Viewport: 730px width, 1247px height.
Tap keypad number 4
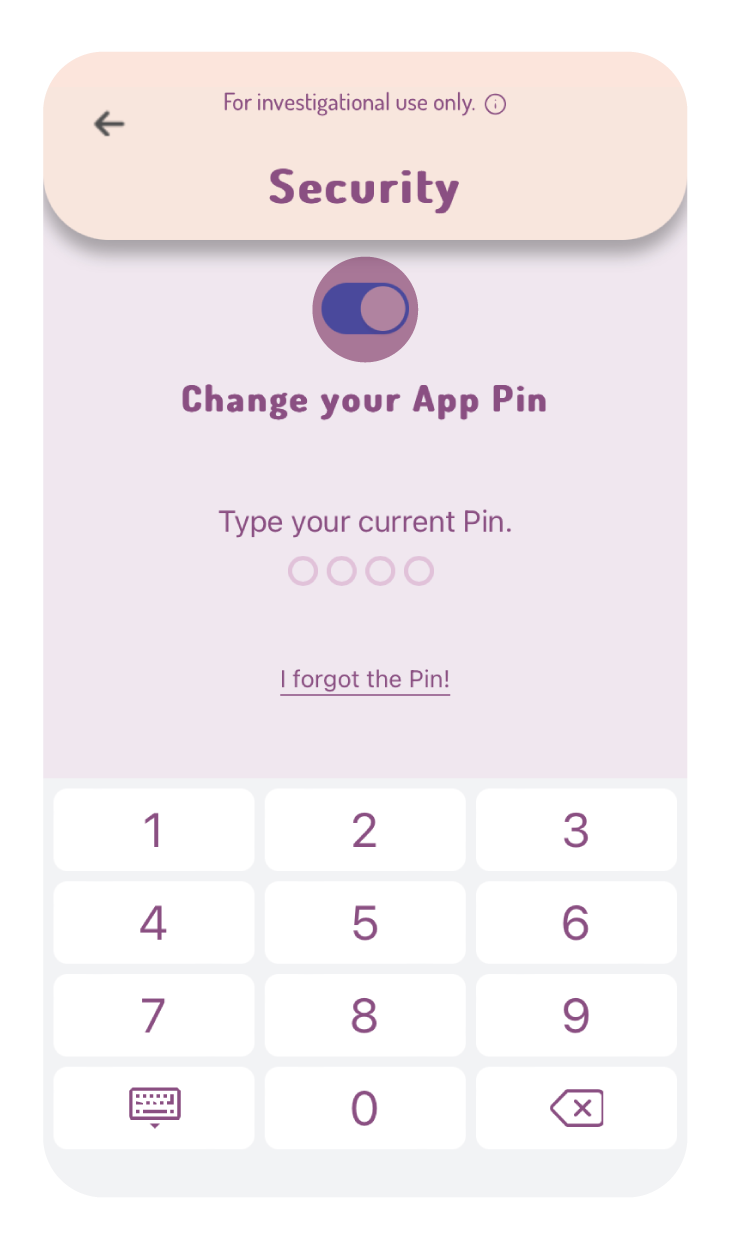pos(154,923)
